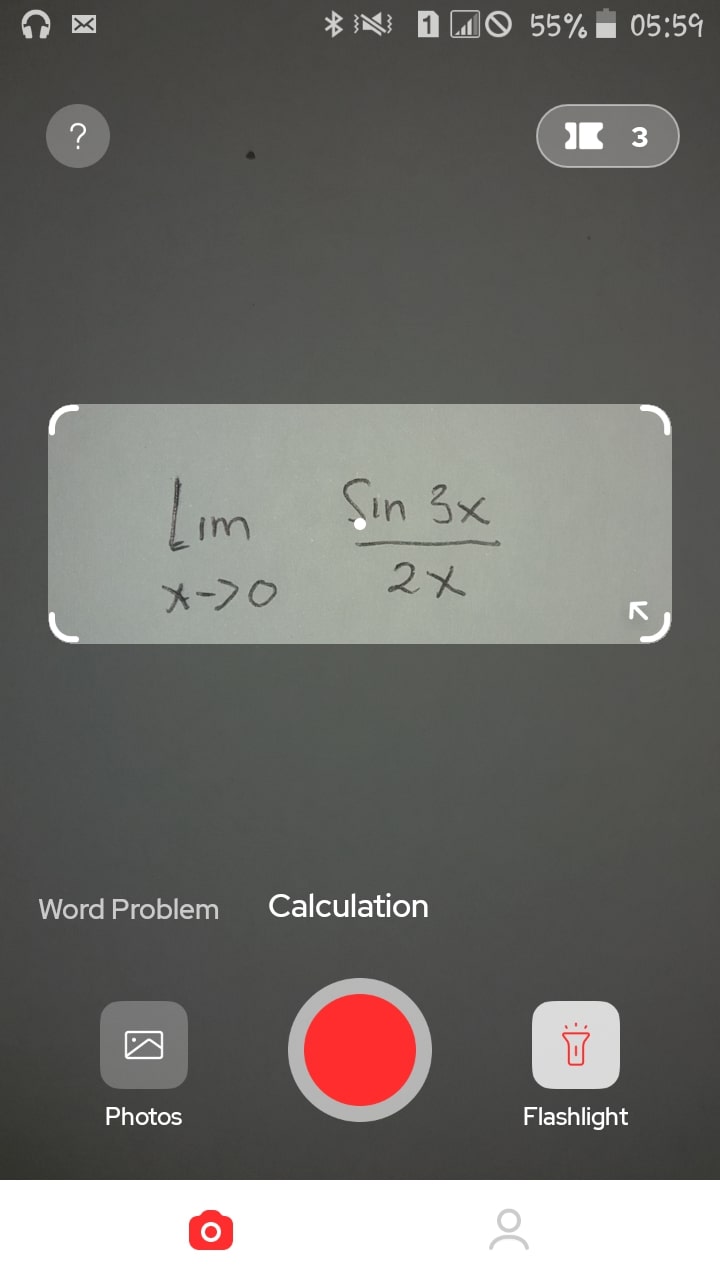Switch to Word Problem mode
The height and width of the screenshot is (1280, 720).
(128, 909)
